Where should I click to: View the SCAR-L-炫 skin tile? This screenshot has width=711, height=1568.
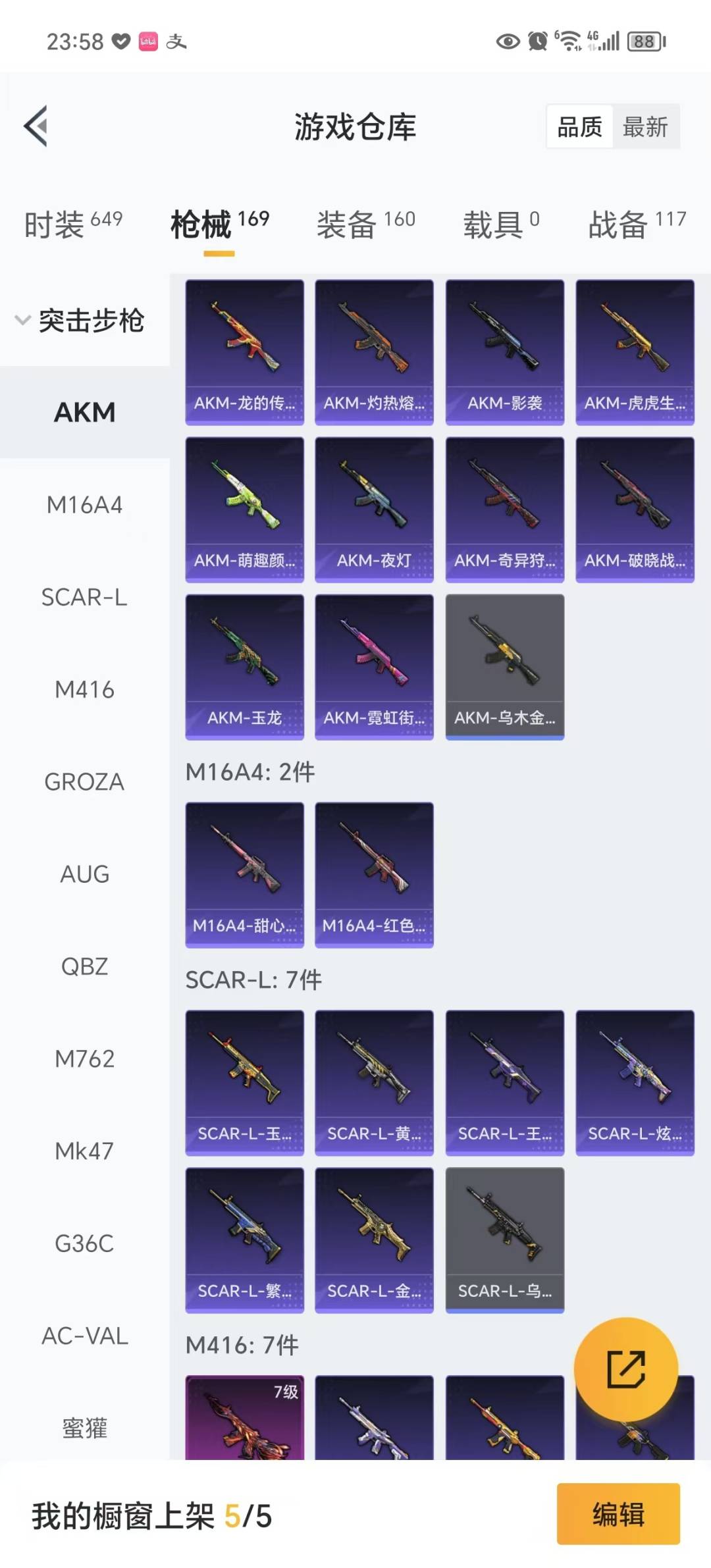click(x=635, y=1082)
